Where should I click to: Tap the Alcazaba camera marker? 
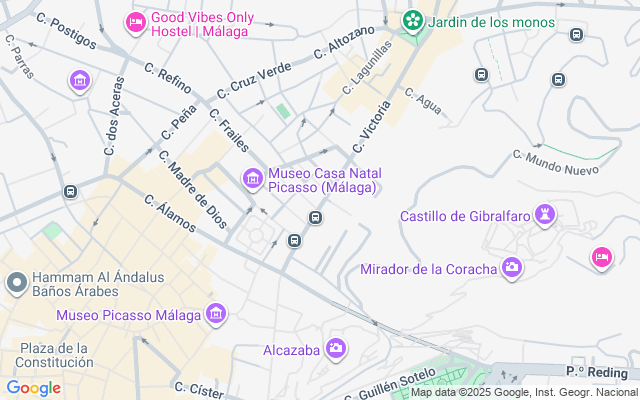point(336,349)
